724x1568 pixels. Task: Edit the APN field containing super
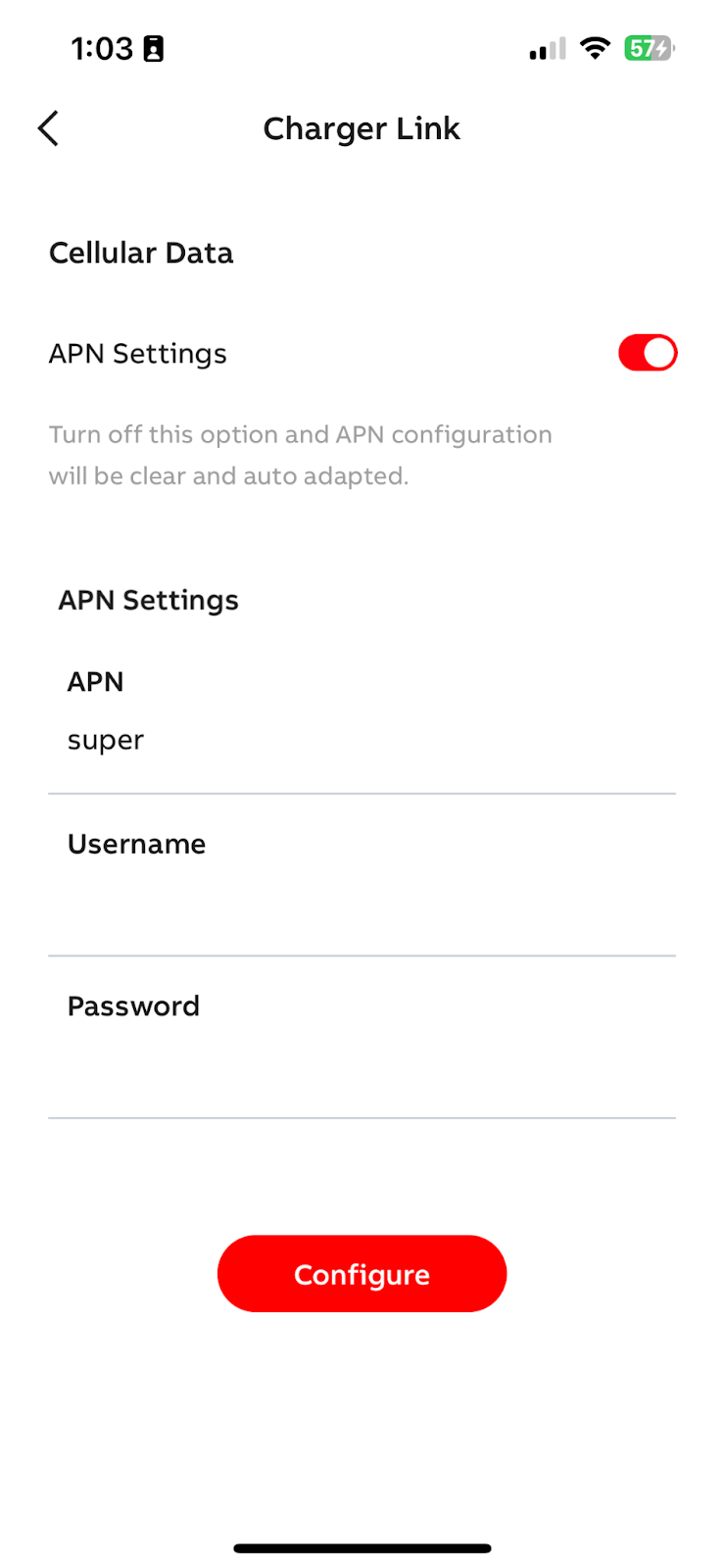(361, 741)
